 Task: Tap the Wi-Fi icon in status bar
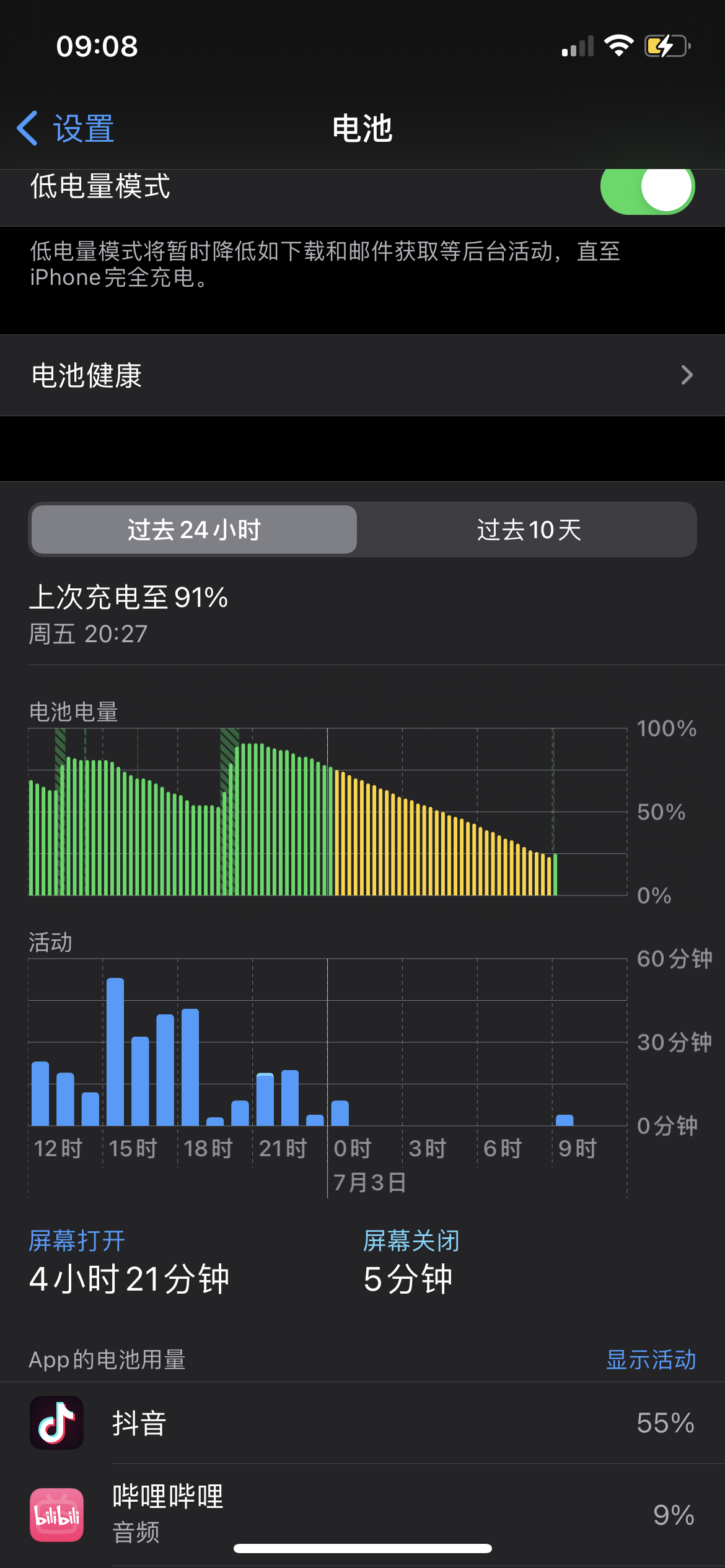(x=617, y=45)
